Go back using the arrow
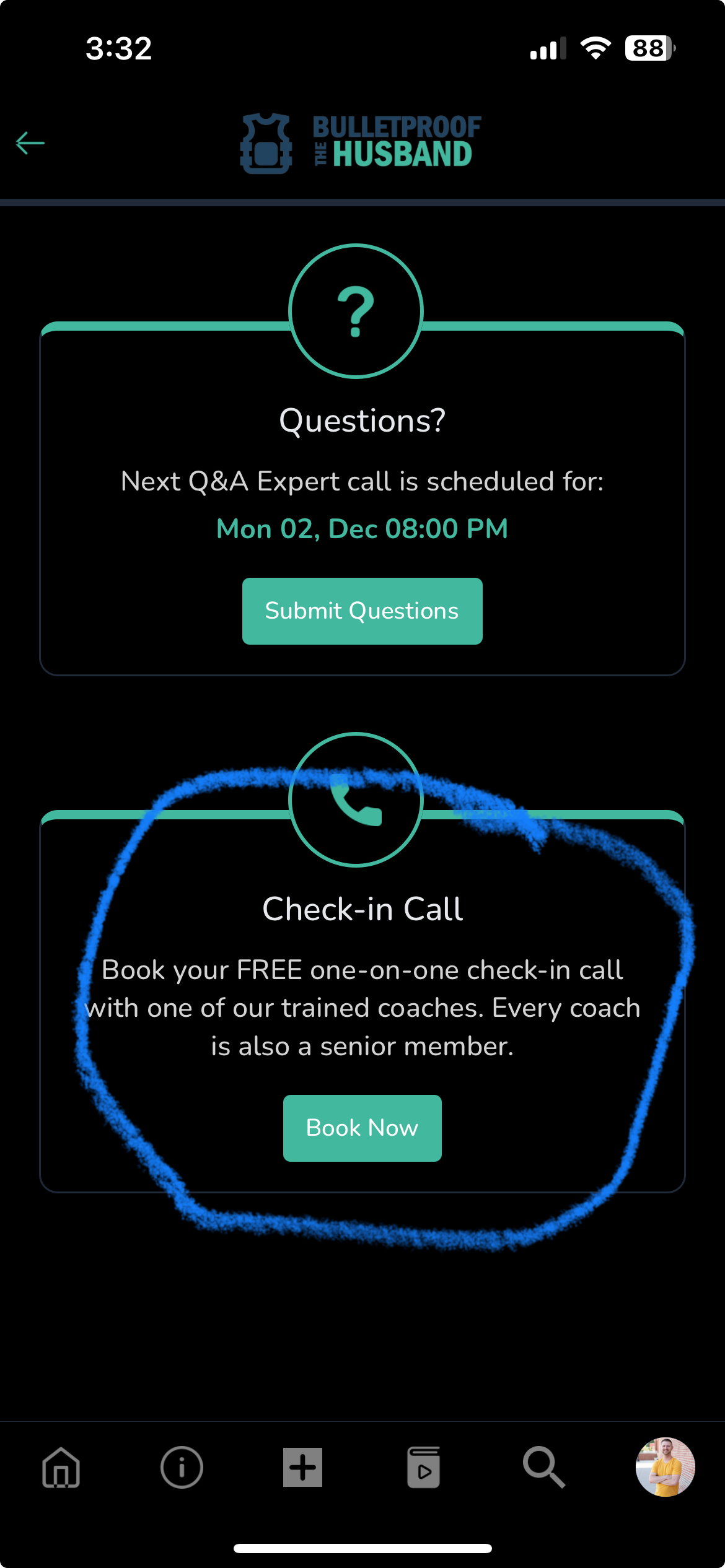This screenshot has width=725, height=1568. pos(30,143)
